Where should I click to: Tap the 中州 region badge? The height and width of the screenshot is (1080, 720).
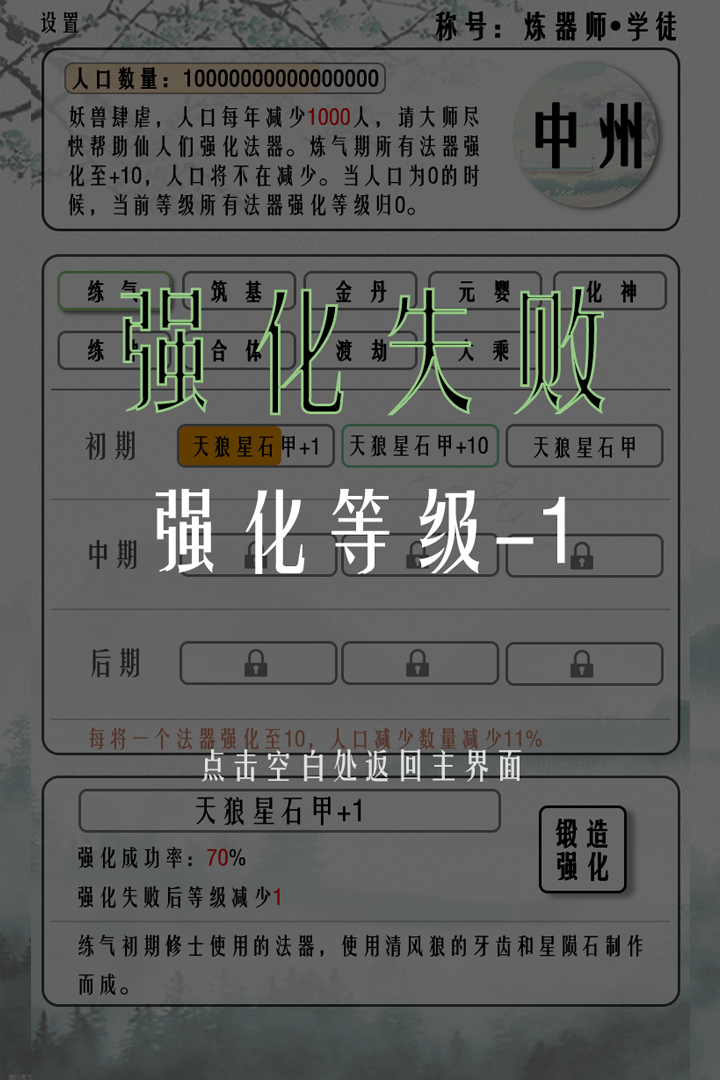click(587, 136)
